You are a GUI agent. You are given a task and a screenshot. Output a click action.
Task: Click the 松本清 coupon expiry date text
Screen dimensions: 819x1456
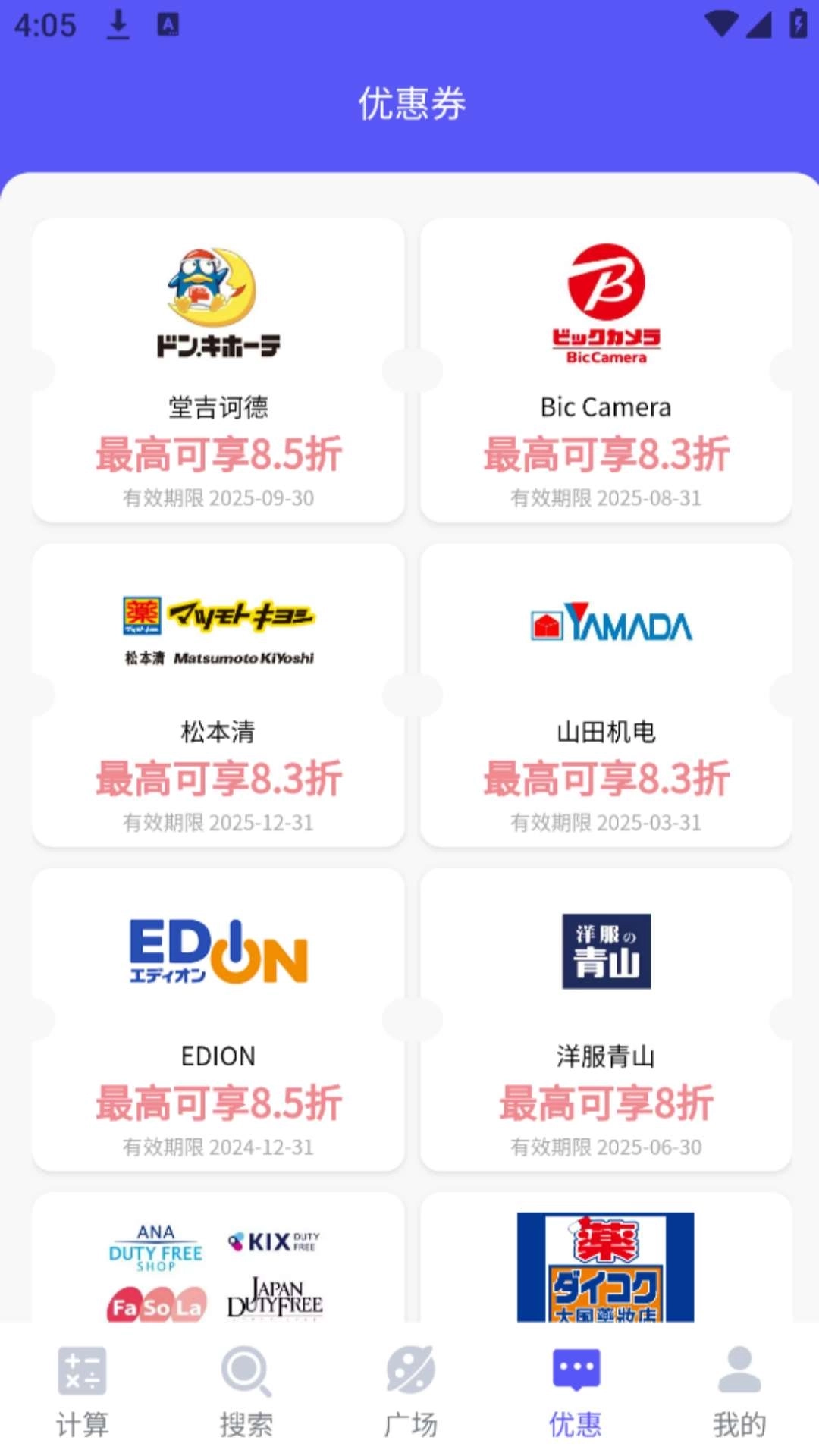pos(218,823)
